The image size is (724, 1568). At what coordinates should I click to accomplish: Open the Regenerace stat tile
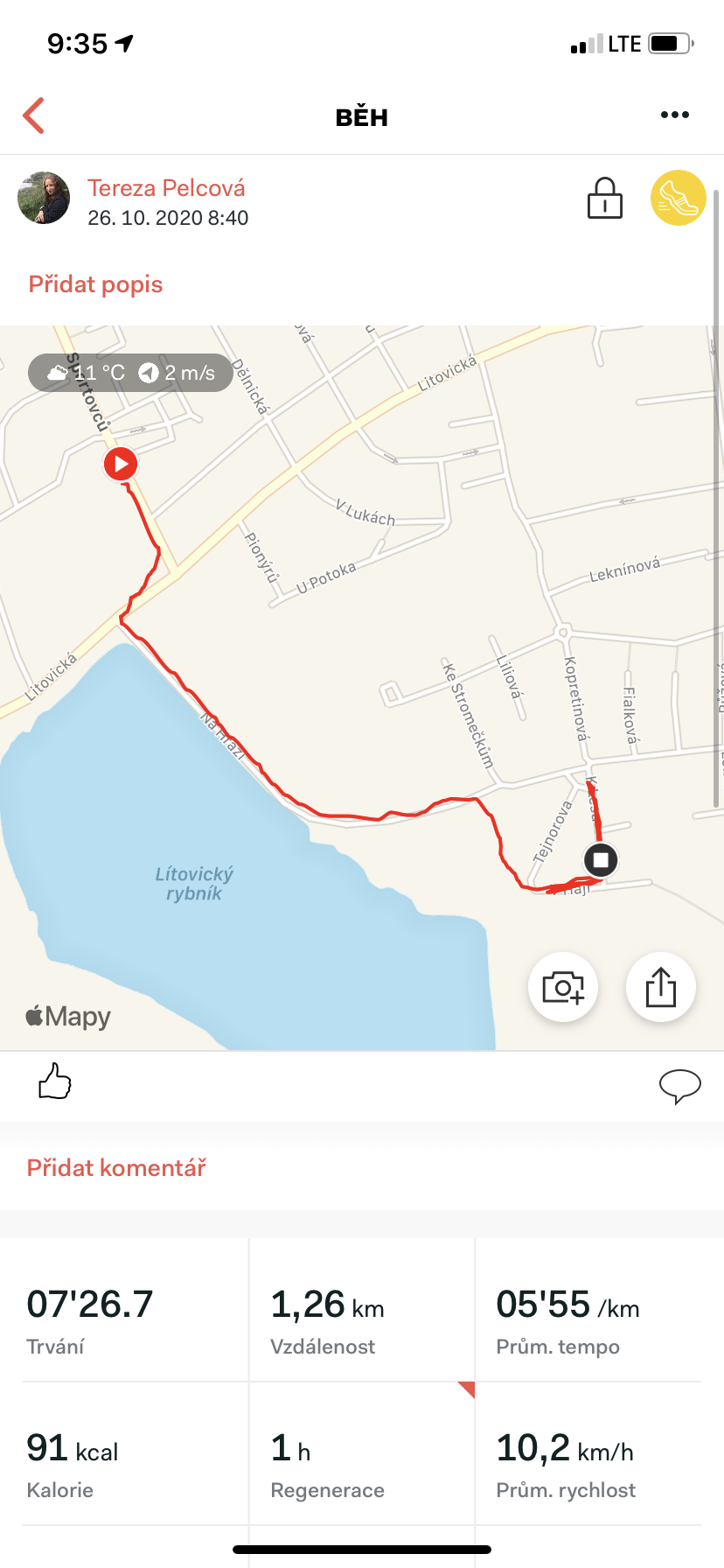[x=362, y=1454]
